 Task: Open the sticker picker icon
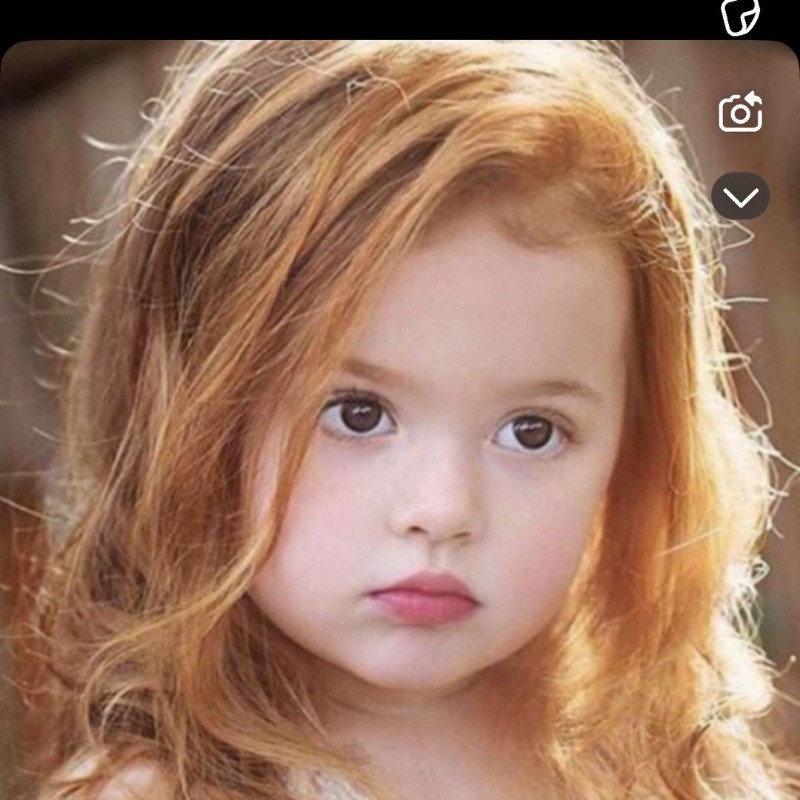pos(740,15)
